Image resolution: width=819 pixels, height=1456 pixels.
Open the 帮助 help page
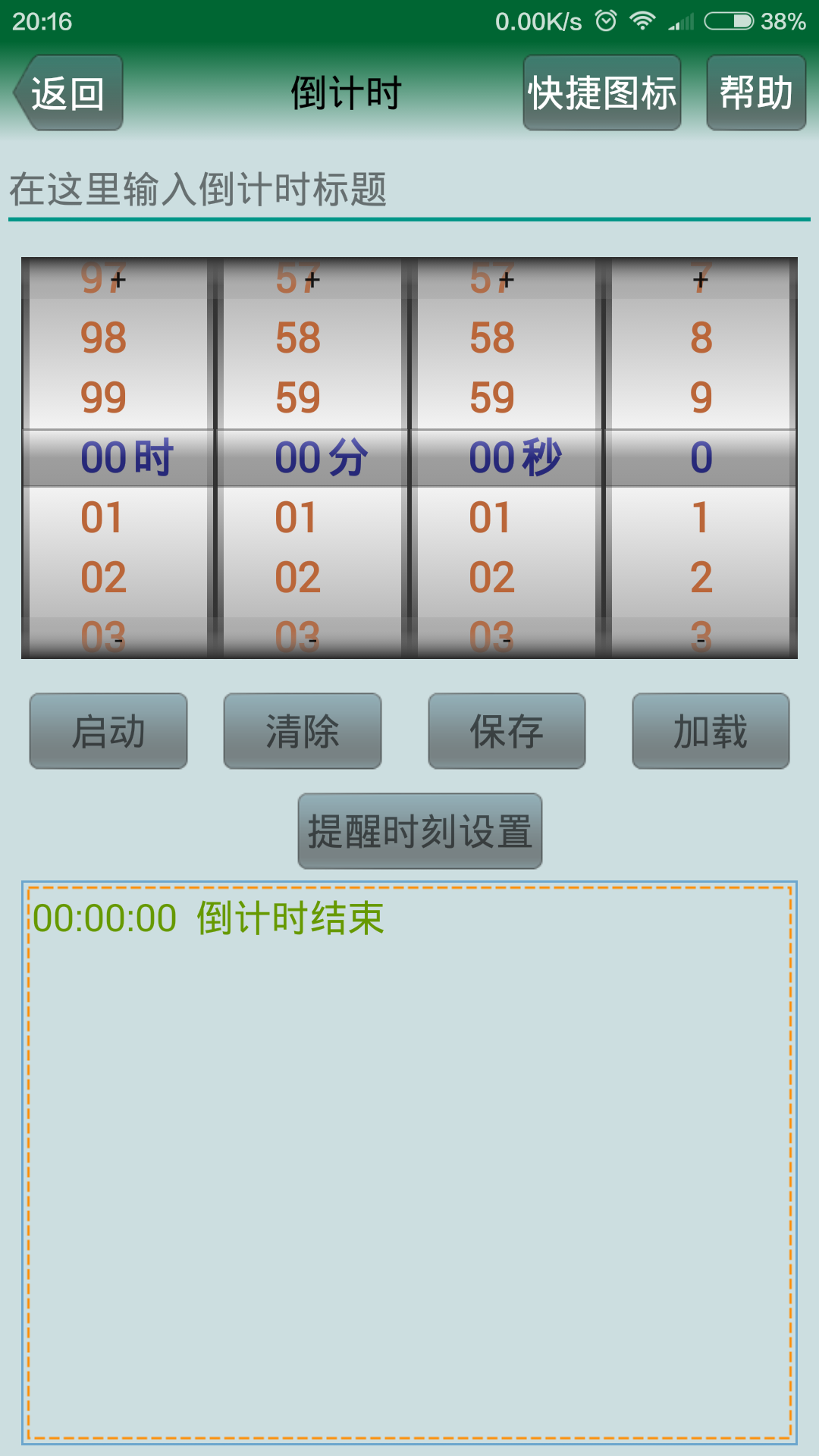pos(755,93)
